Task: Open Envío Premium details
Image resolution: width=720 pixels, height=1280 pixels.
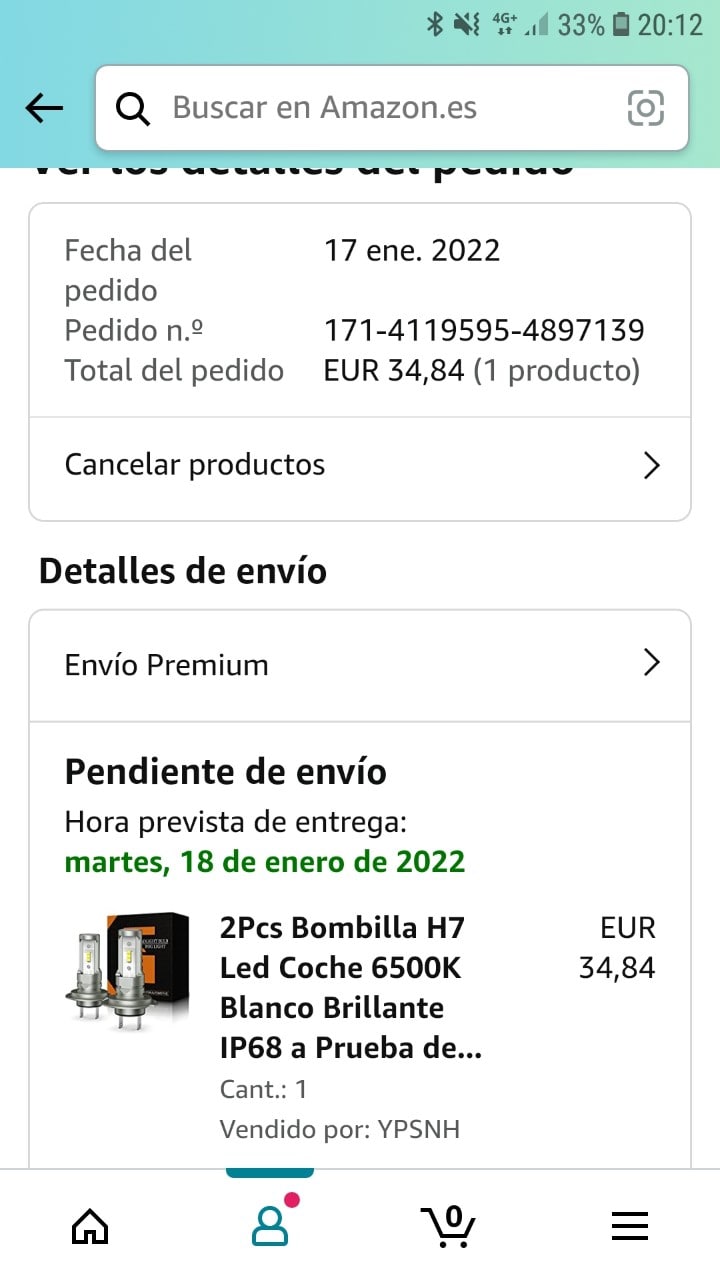Action: point(360,665)
